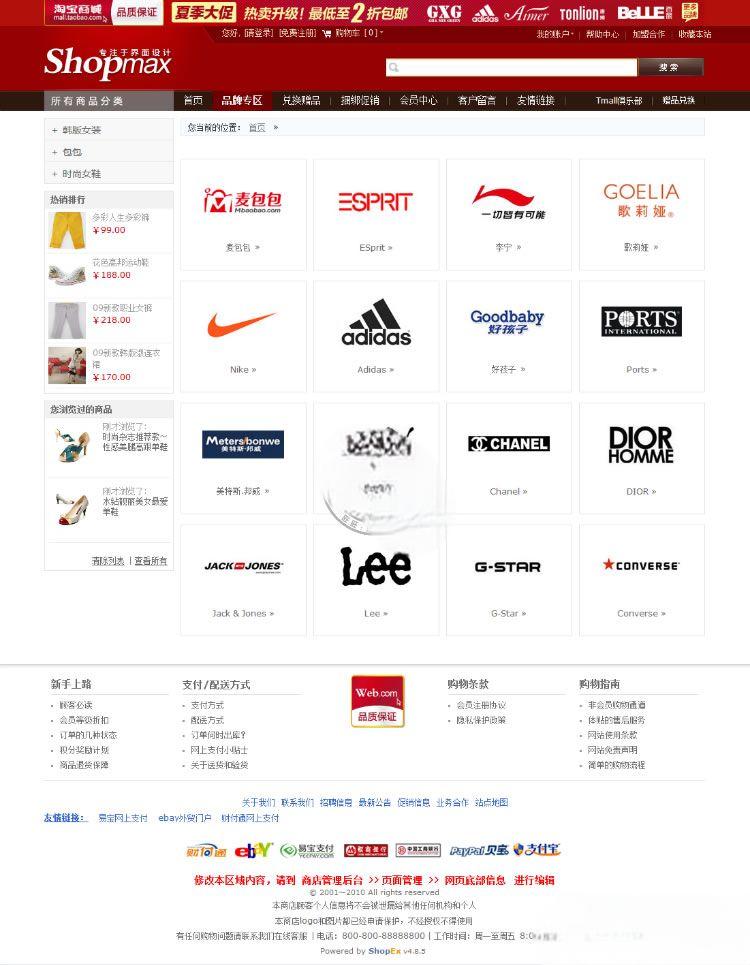Open the Esprit brand card

pos(376,214)
